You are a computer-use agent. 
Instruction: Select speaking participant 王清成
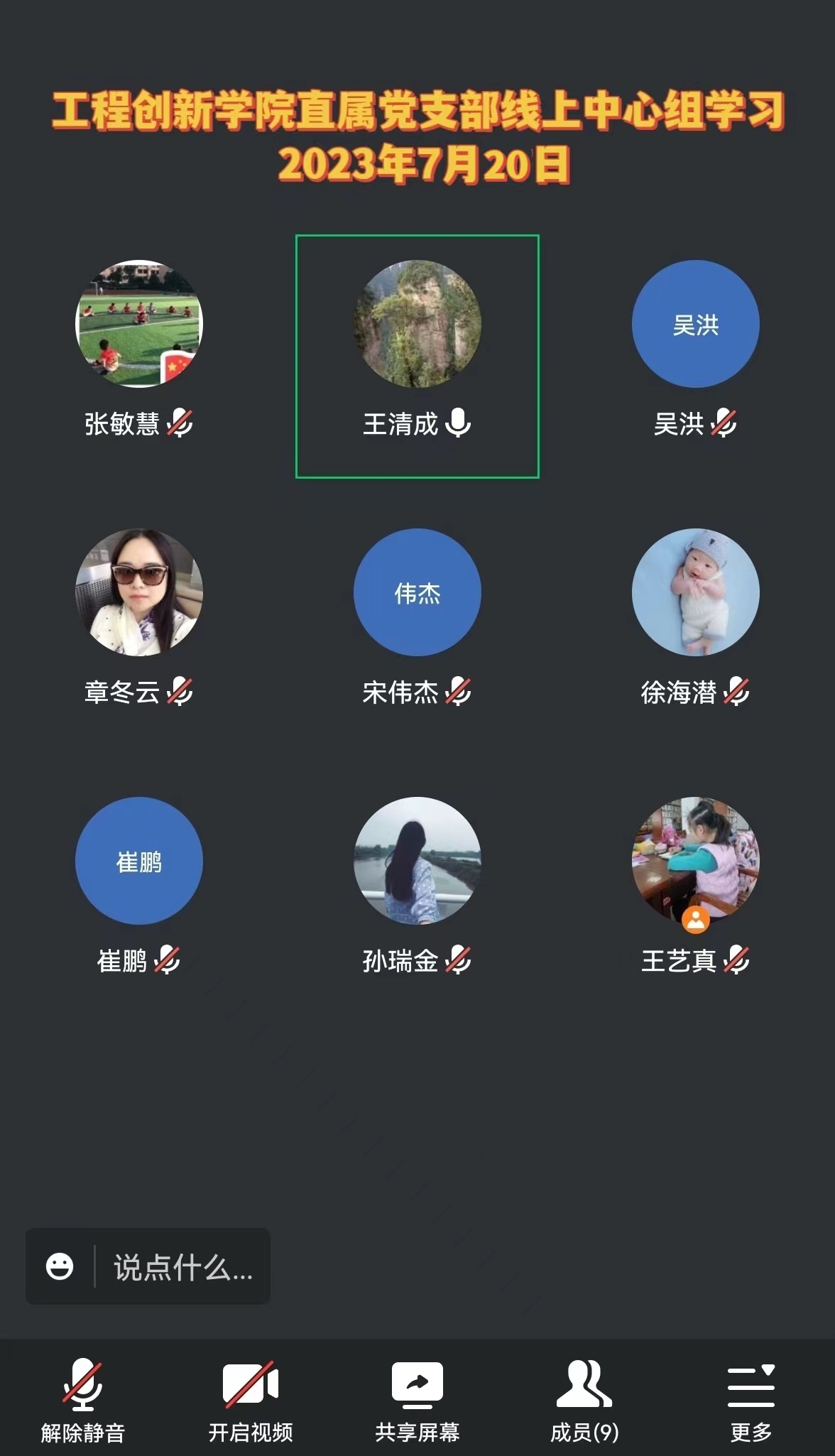pos(417,325)
